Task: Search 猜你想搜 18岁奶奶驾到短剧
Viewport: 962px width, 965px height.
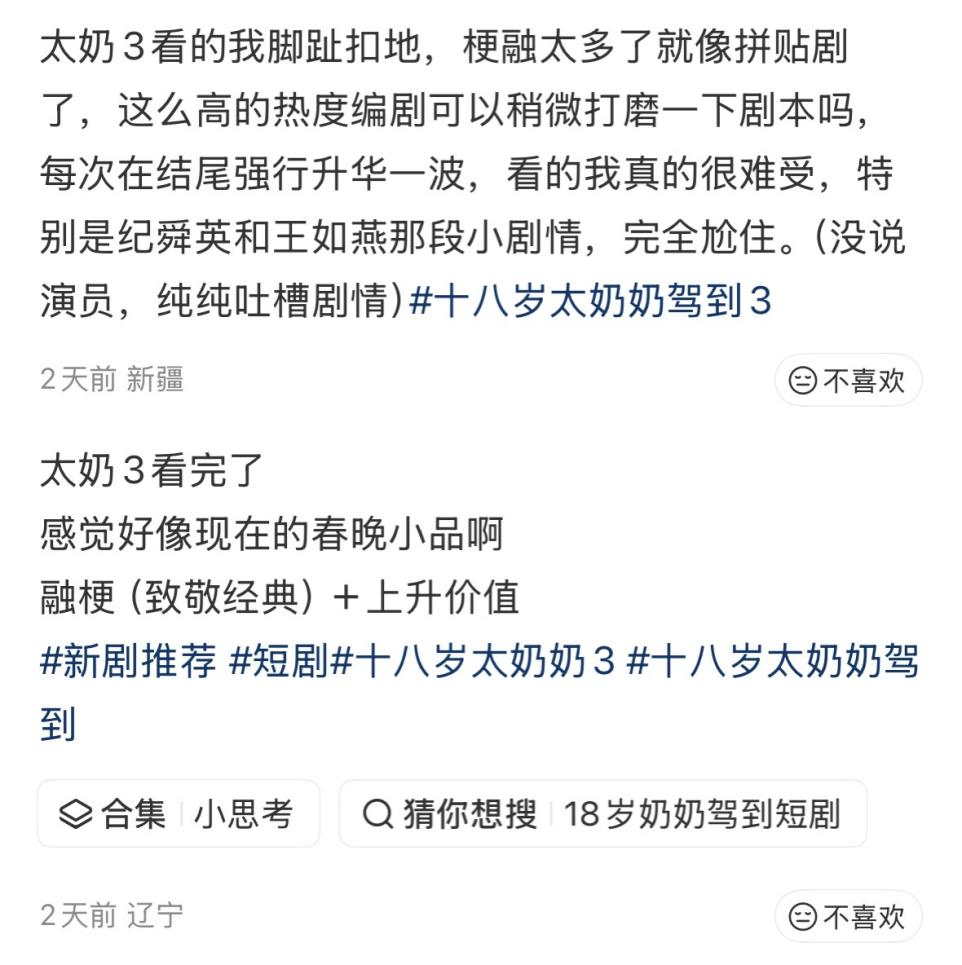Action: pos(602,814)
